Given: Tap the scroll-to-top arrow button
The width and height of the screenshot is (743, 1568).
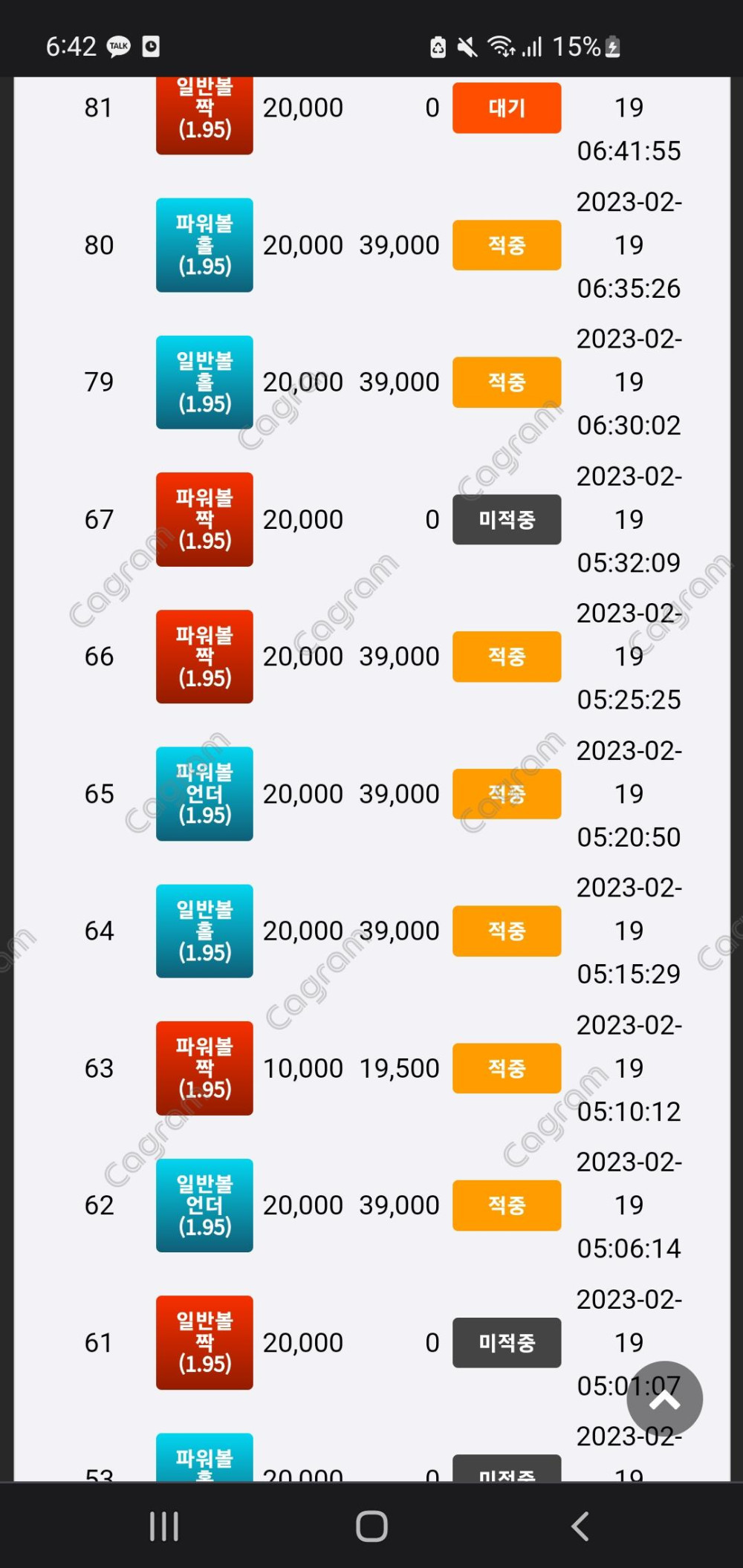Looking at the screenshot, I should tap(664, 1399).
